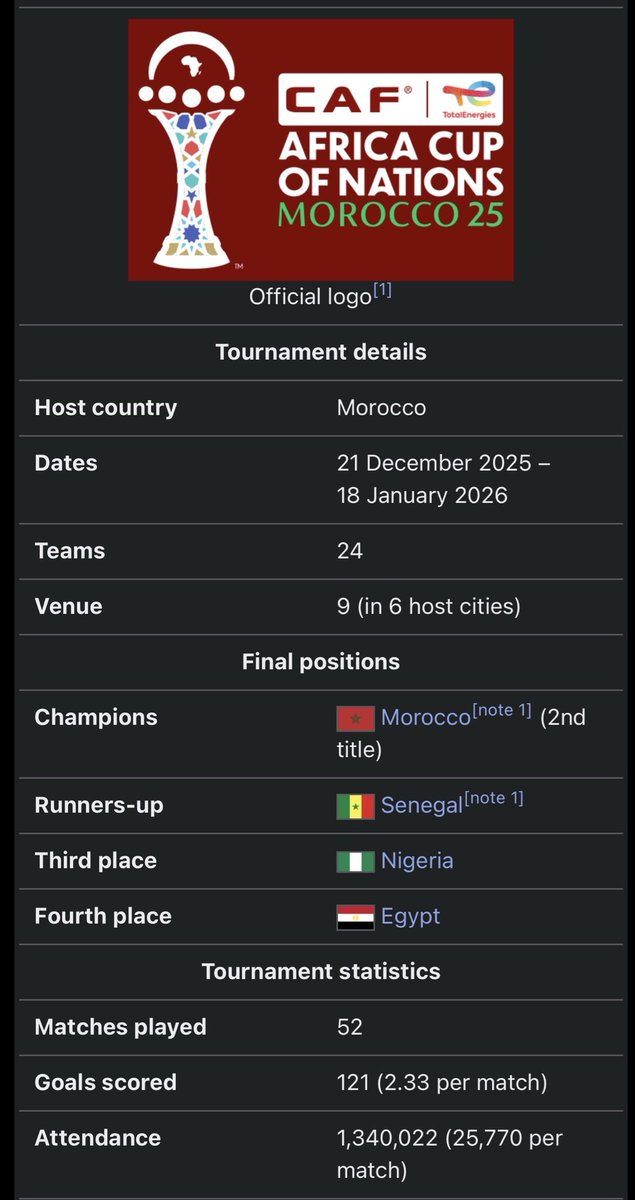Open the Morocco link under Champions
Screen dimensions: 635x1200
pos(425,718)
